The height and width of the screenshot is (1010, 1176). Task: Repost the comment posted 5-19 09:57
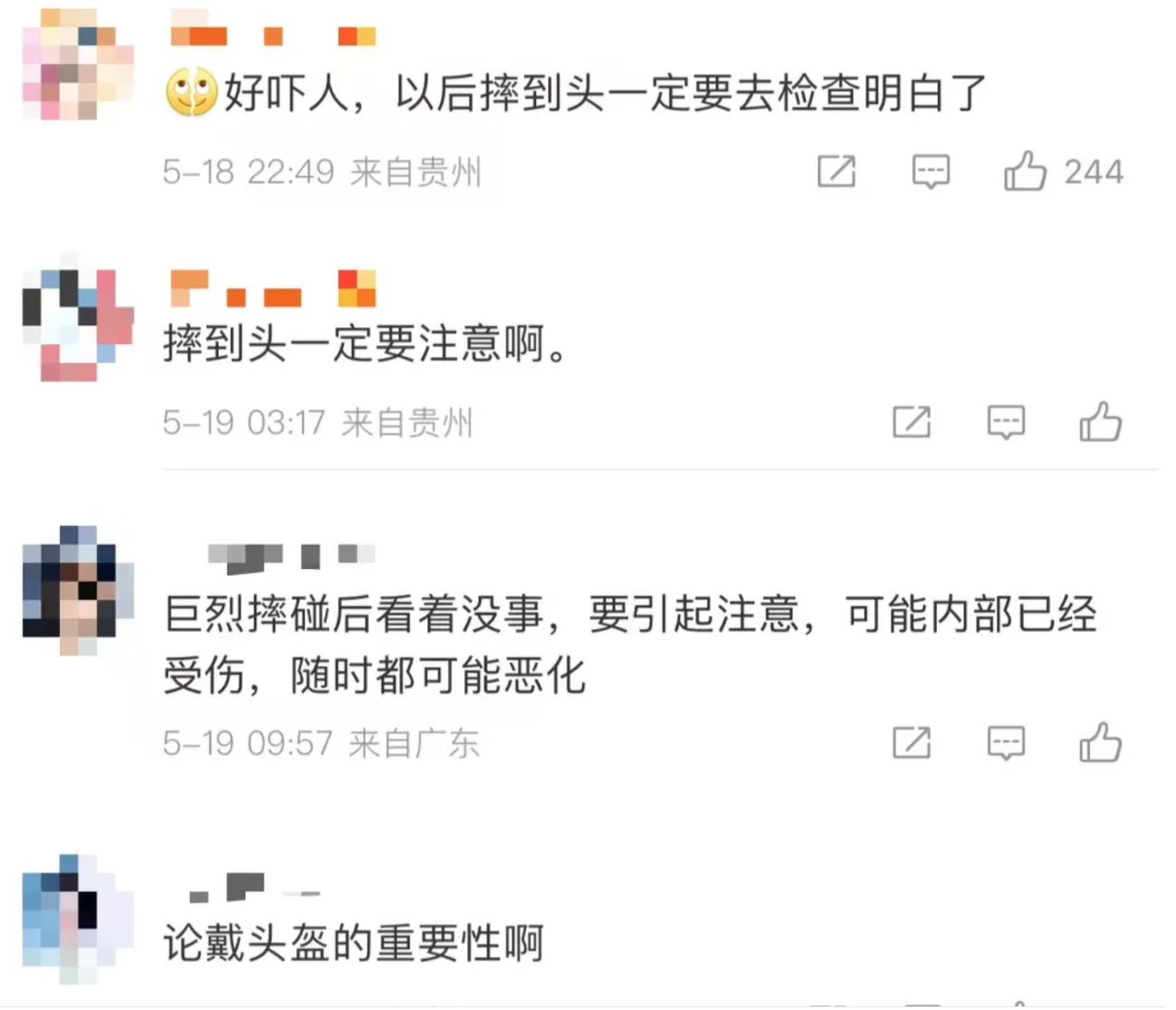pos(912,742)
